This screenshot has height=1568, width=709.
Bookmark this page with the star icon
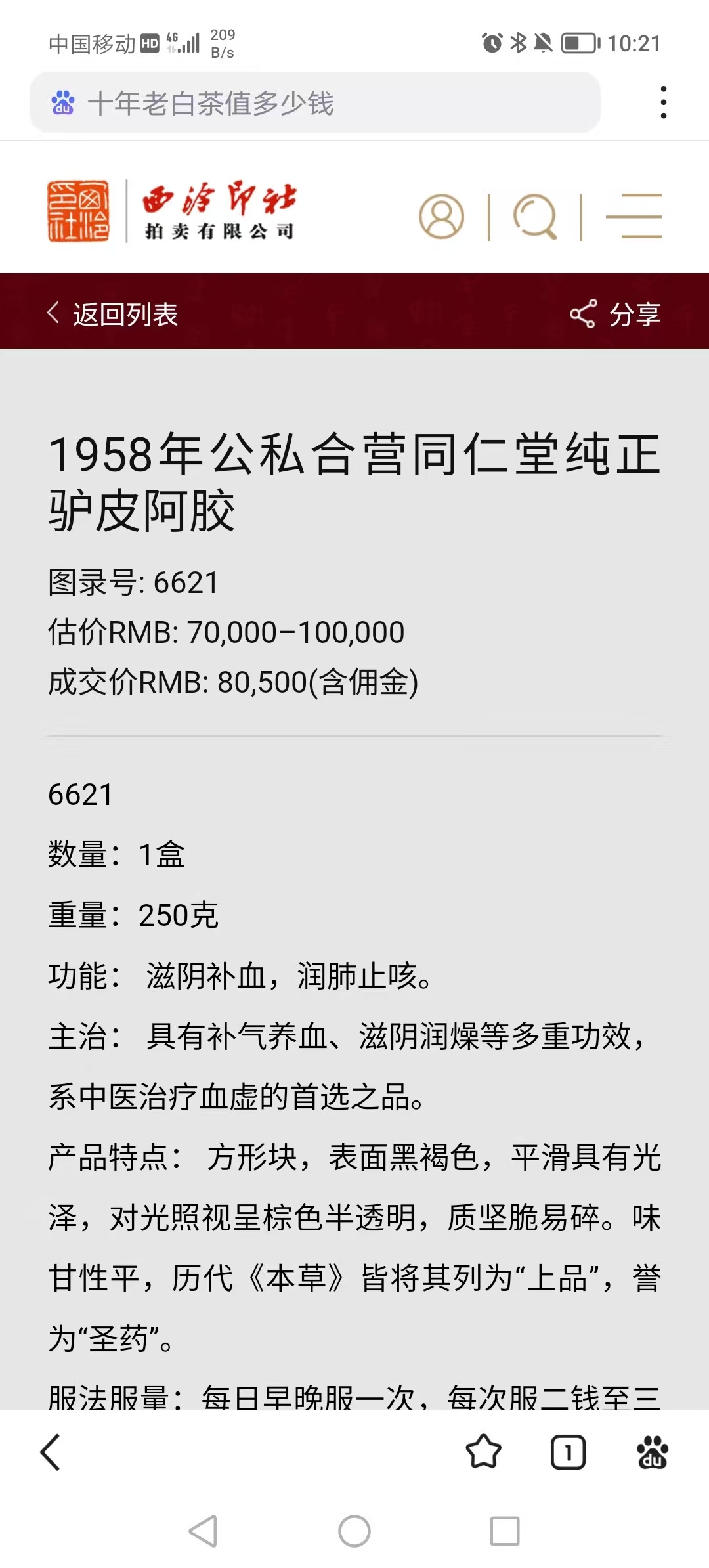483,1452
